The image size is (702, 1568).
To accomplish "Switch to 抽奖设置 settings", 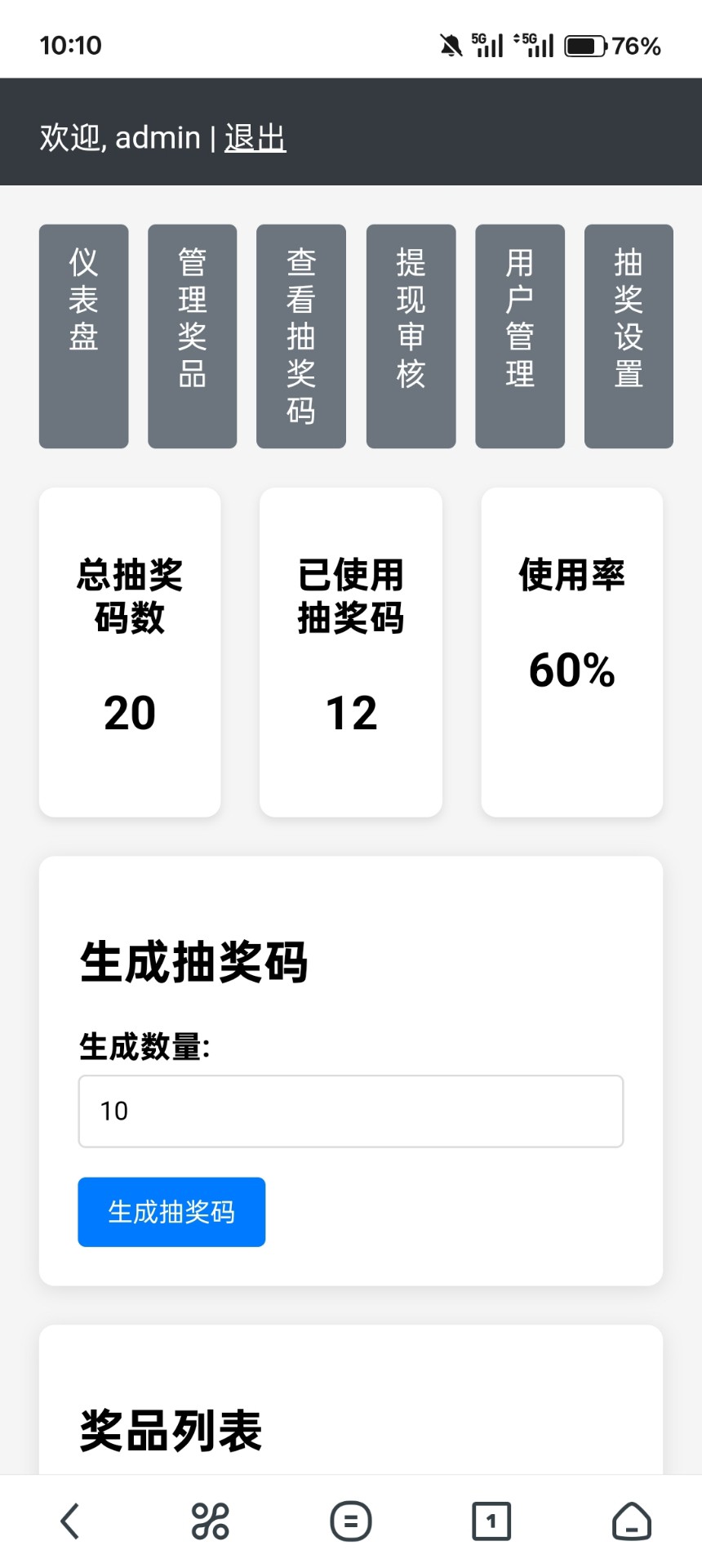I will tap(629, 336).
